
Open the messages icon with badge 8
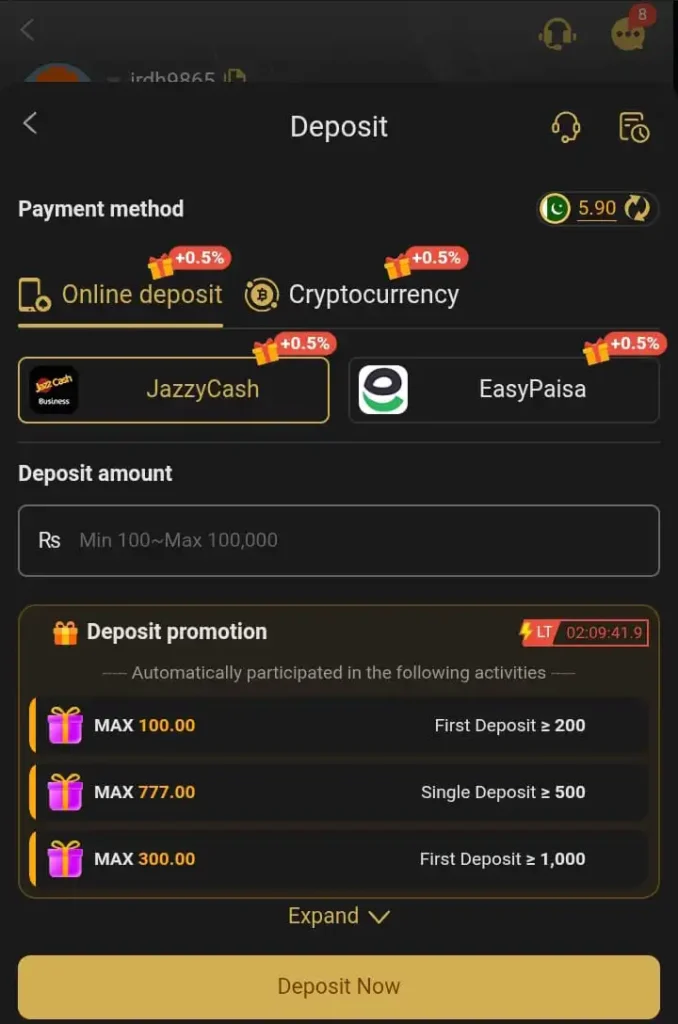[x=629, y=33]
